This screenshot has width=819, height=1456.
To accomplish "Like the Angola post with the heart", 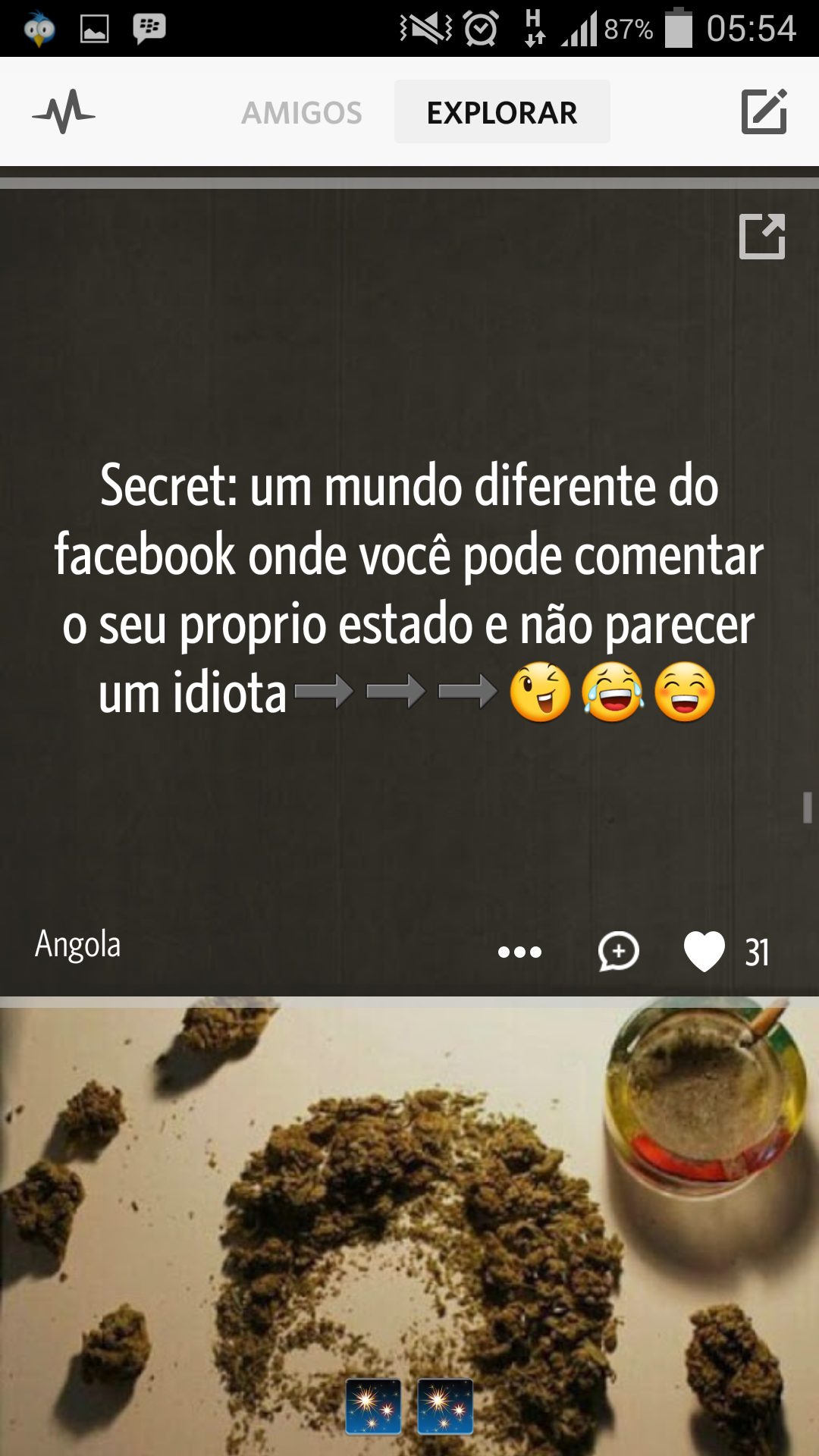I will (704, 951).
